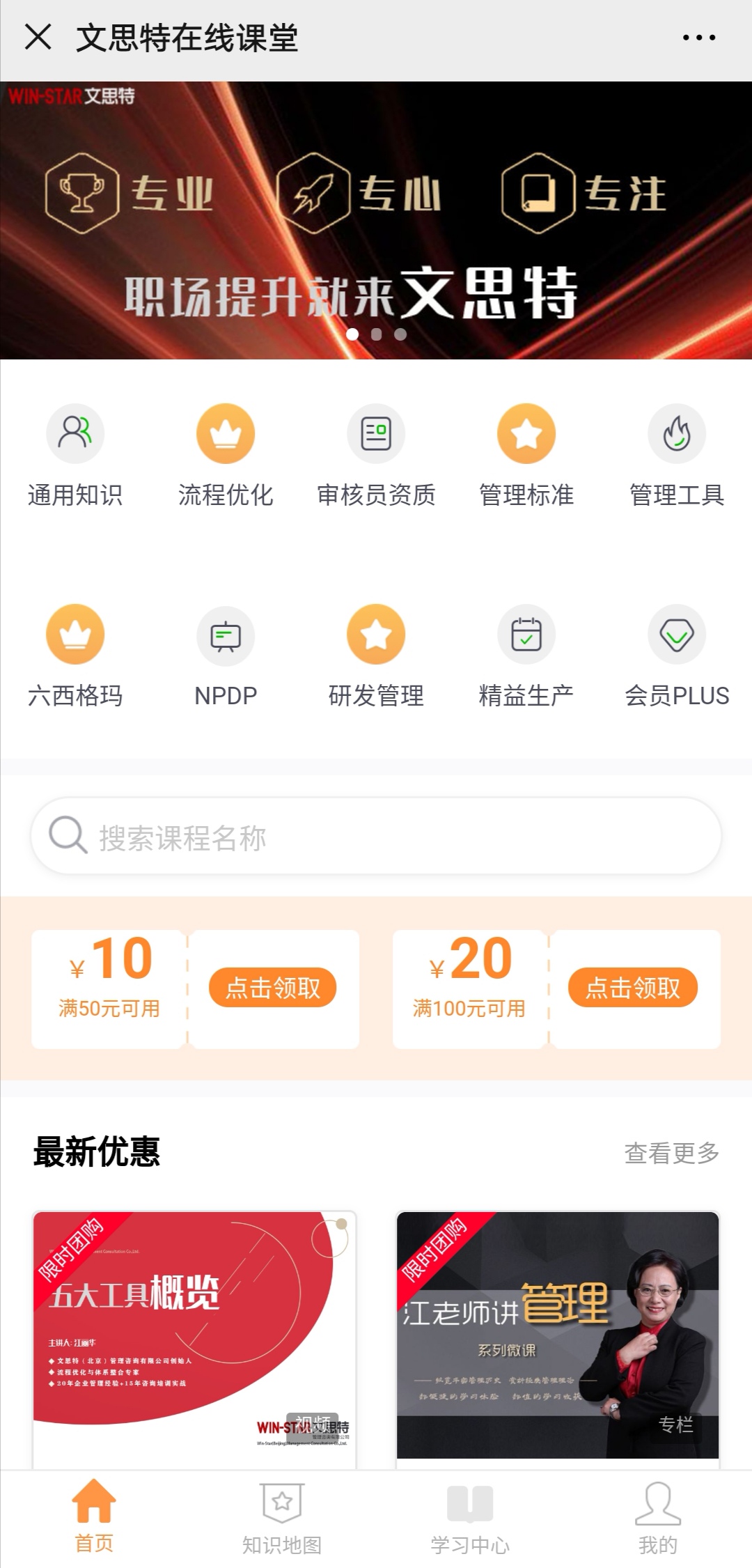Viewport: 752px width, 1568px height.
Task: Open the 六西格玛 category
Action: pyautogui.click(x=75, y=655)
